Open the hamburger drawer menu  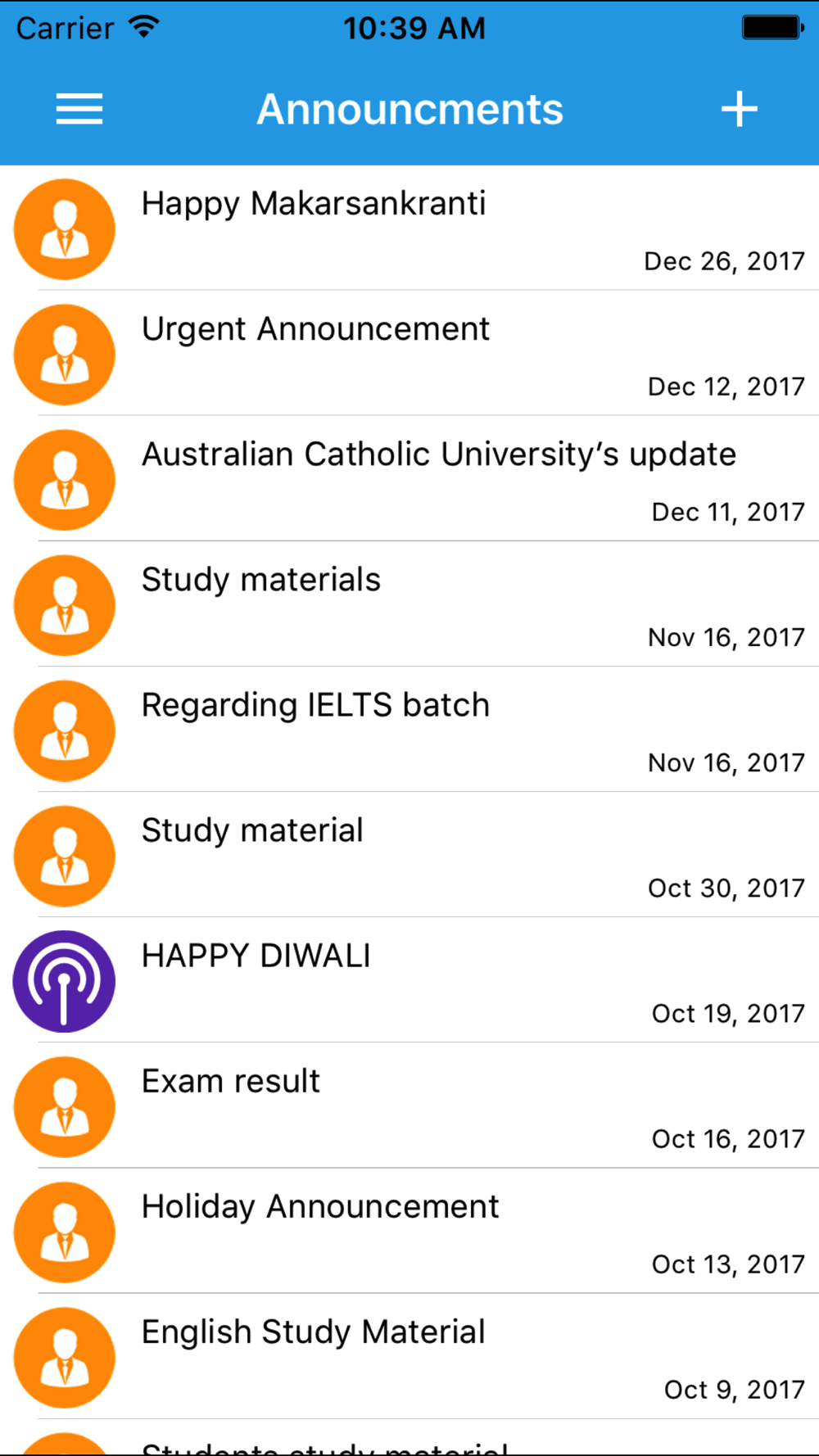pyautogui.click(x=79, y=109)
